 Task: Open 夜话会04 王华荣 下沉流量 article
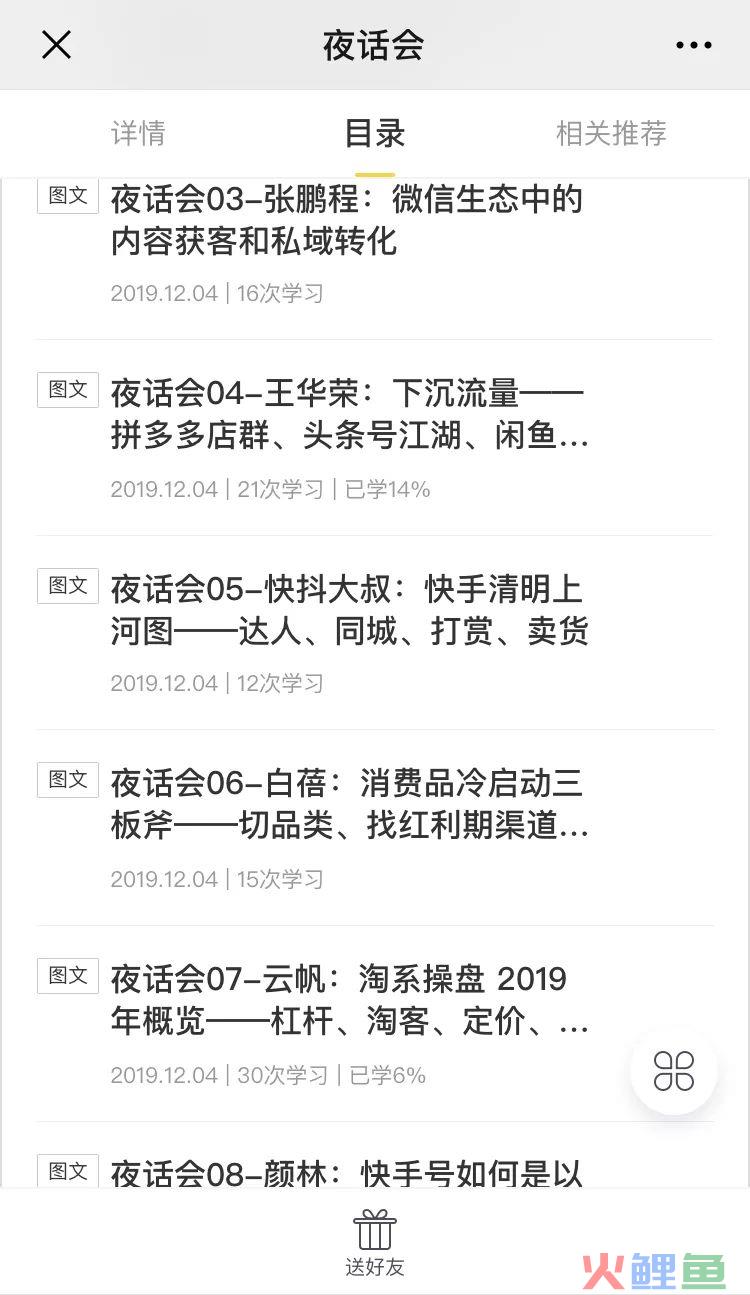pyautogui.click(x=375, y=437)
